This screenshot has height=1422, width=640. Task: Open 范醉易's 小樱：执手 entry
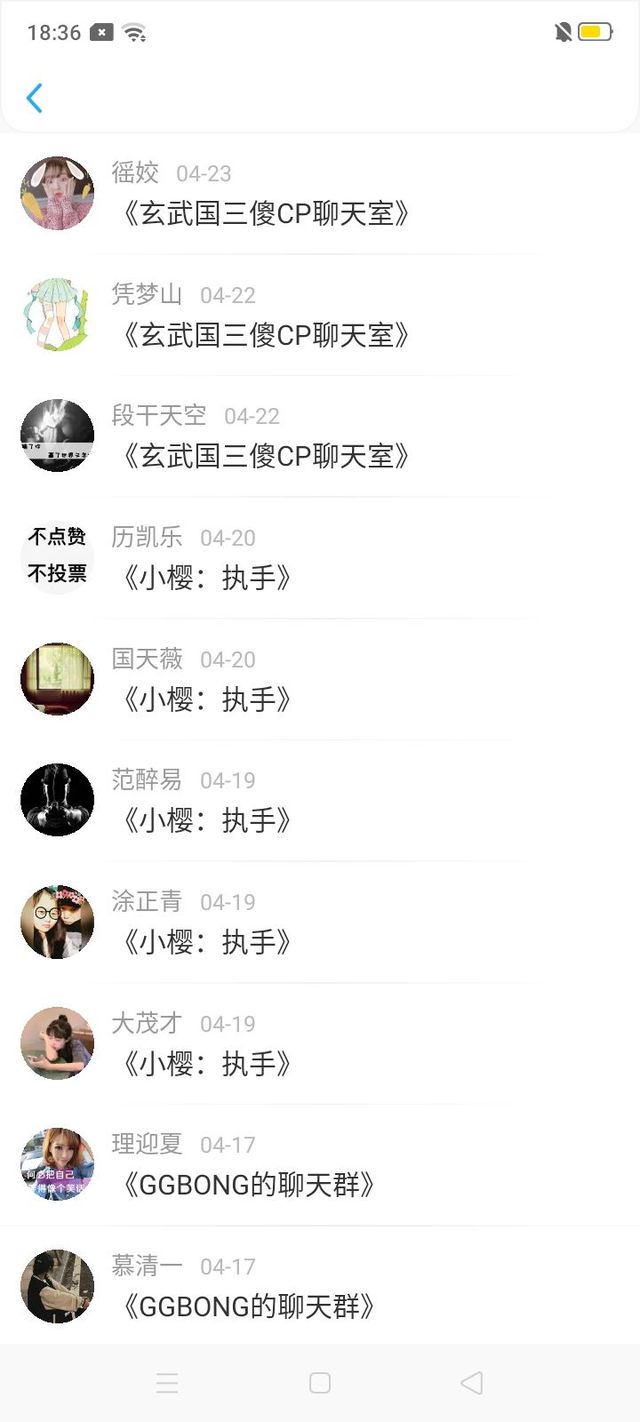click(x=207, y=821)
